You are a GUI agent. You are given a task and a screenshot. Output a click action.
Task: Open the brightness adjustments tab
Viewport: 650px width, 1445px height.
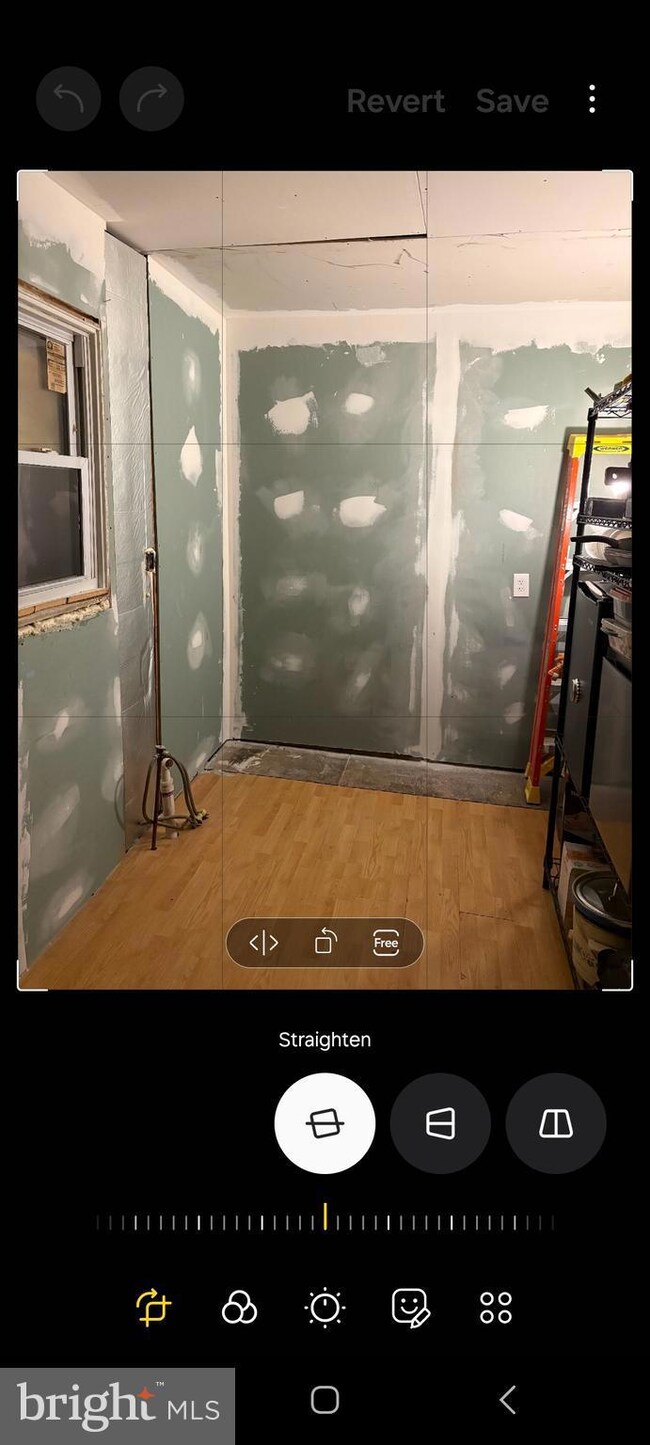click(x=325, y=1307)
